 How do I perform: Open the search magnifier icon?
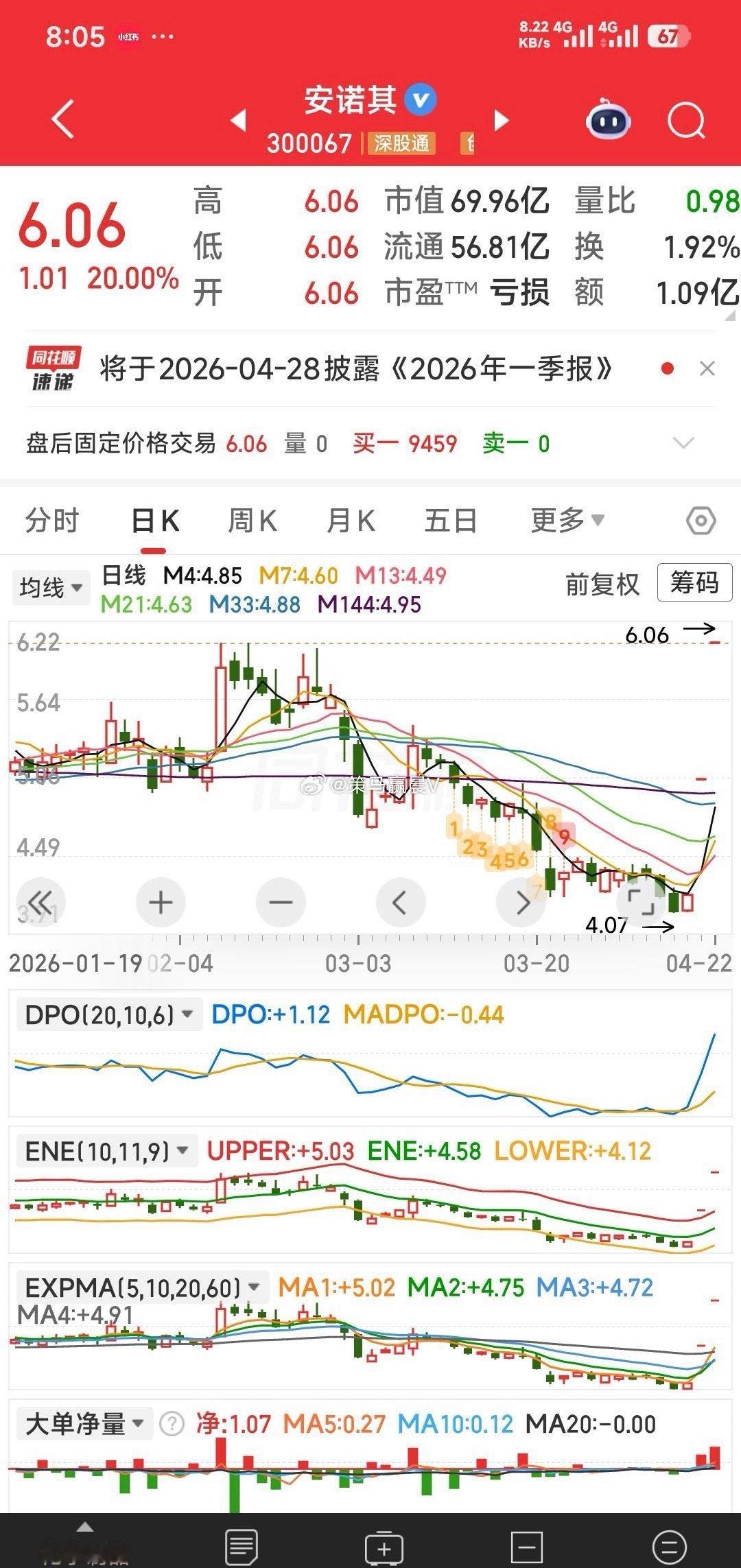[x=685, y=121]
